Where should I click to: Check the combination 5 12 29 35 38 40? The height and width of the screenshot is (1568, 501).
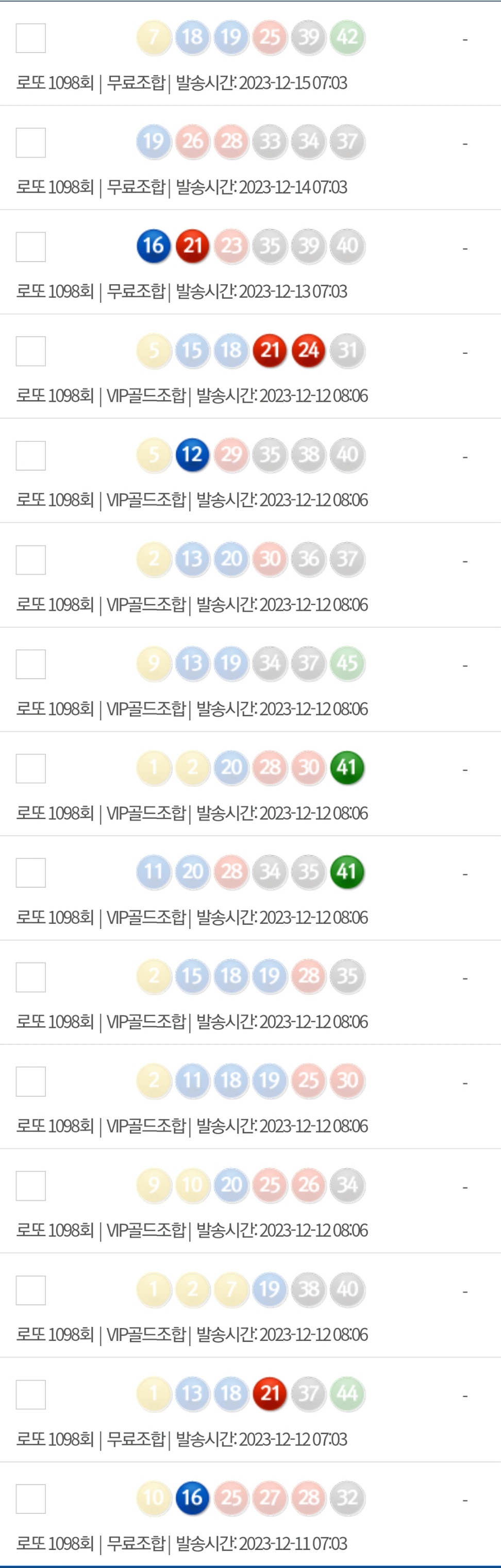30,455
